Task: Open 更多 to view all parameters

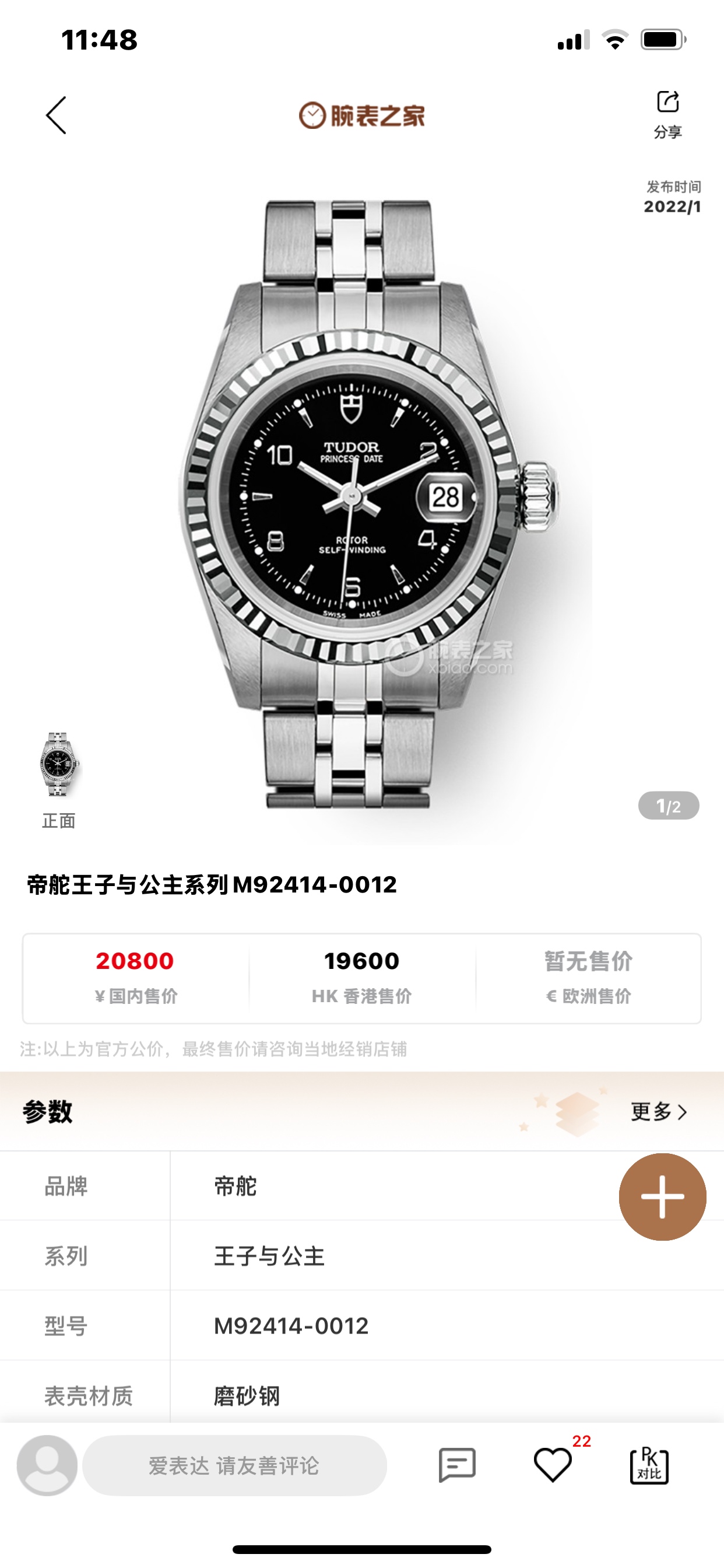Action: click(658, 1111)
